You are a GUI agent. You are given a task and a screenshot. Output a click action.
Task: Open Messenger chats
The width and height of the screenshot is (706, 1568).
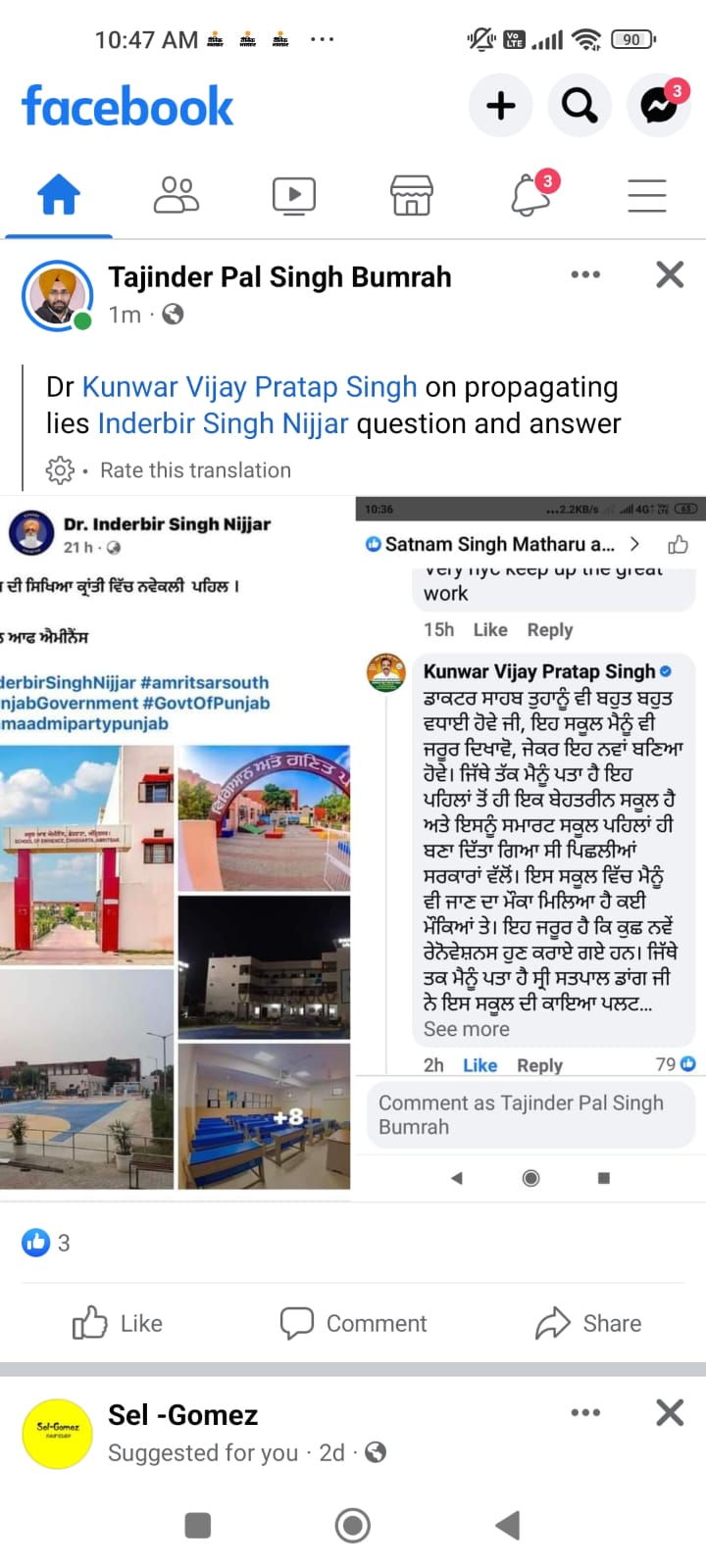pos(659,105)
